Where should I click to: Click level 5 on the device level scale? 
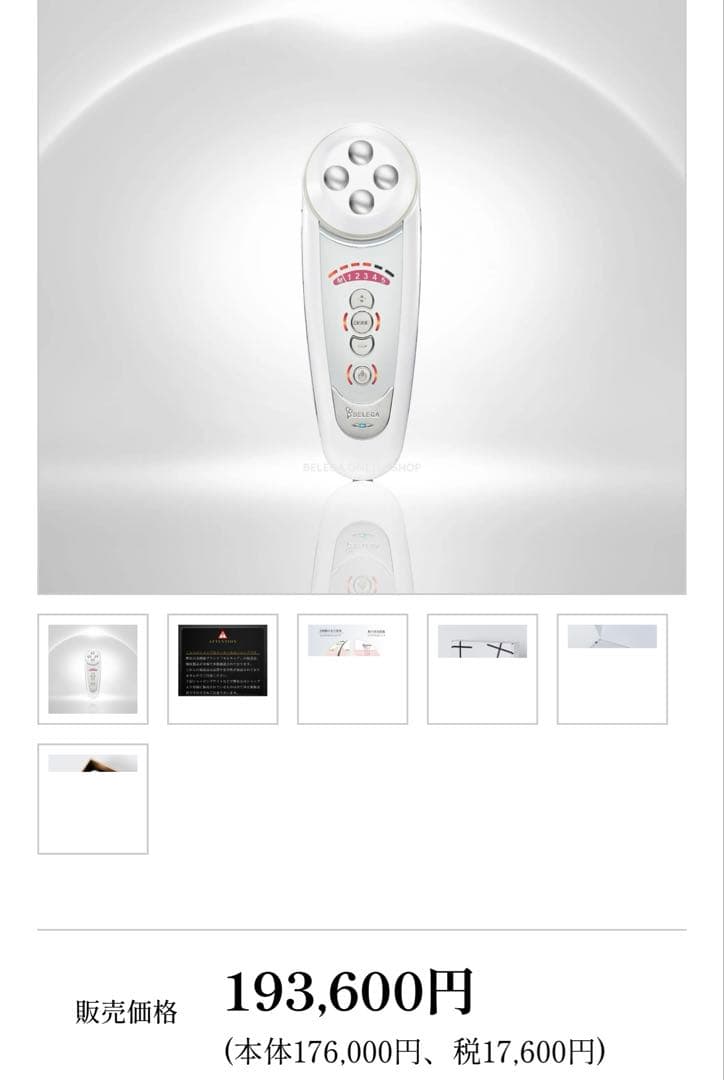pos(383,278)
